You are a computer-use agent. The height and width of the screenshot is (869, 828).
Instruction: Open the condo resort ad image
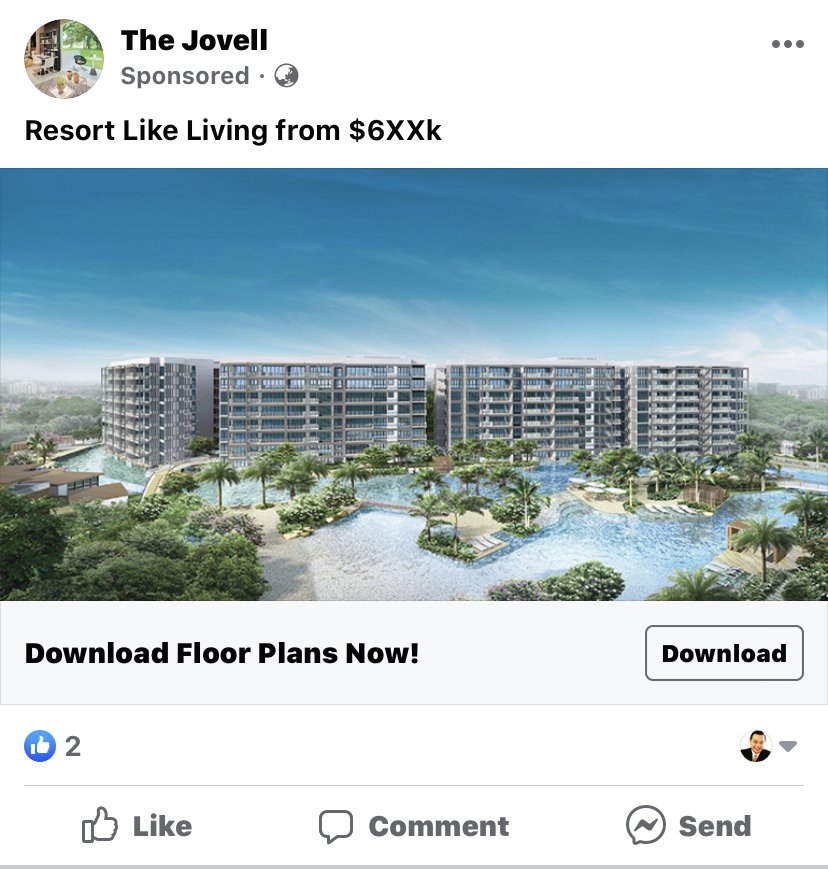pos(414,384)
